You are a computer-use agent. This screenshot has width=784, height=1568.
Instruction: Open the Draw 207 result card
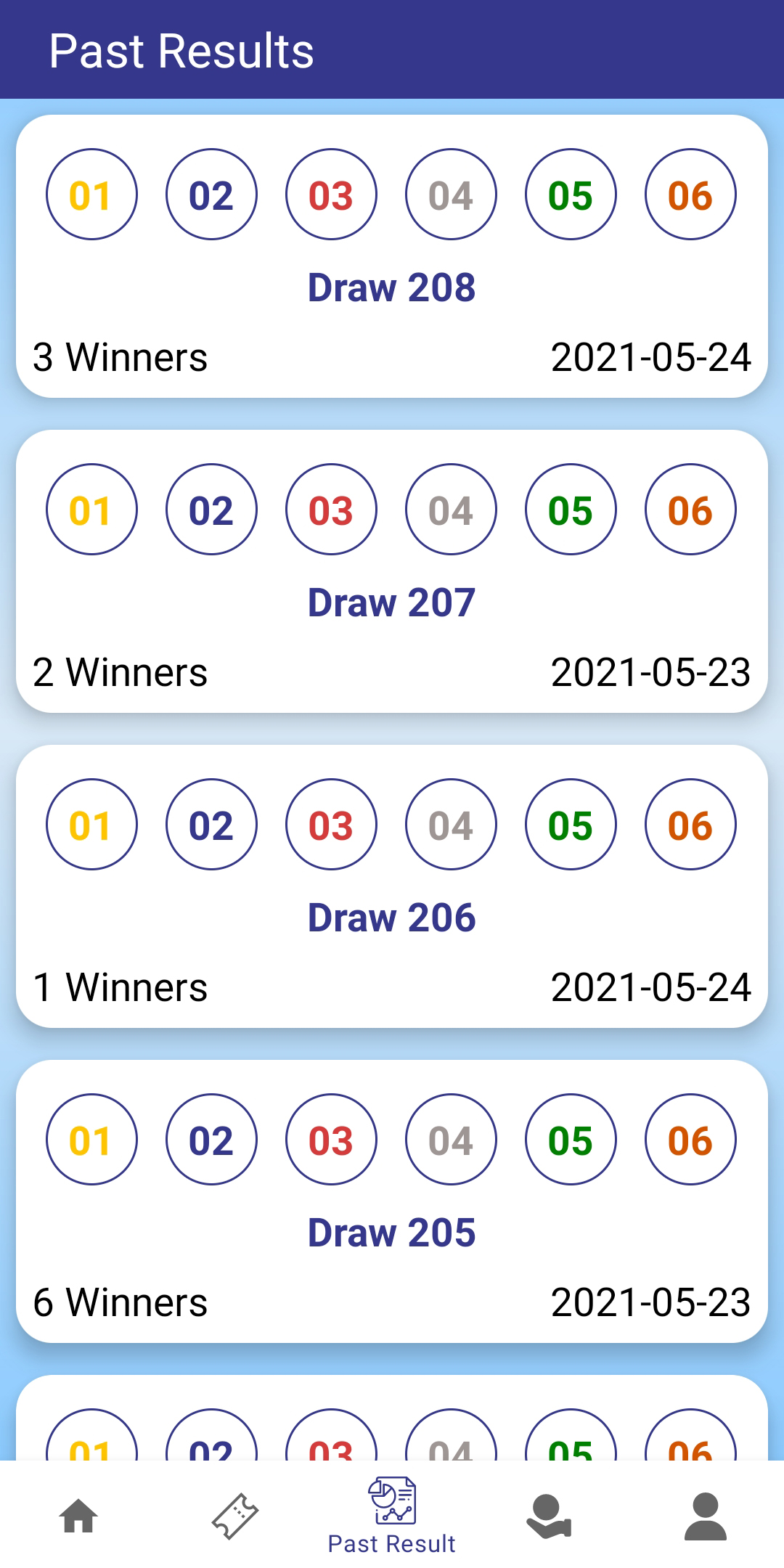click(x=392, y=571)
